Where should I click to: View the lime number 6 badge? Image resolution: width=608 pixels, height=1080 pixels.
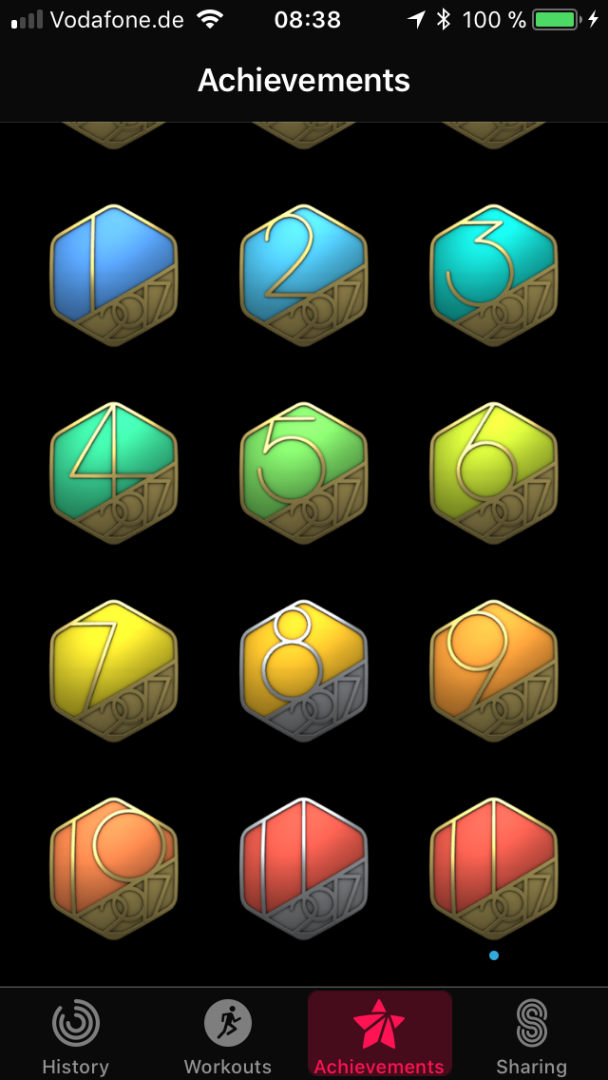coord(494,473)
